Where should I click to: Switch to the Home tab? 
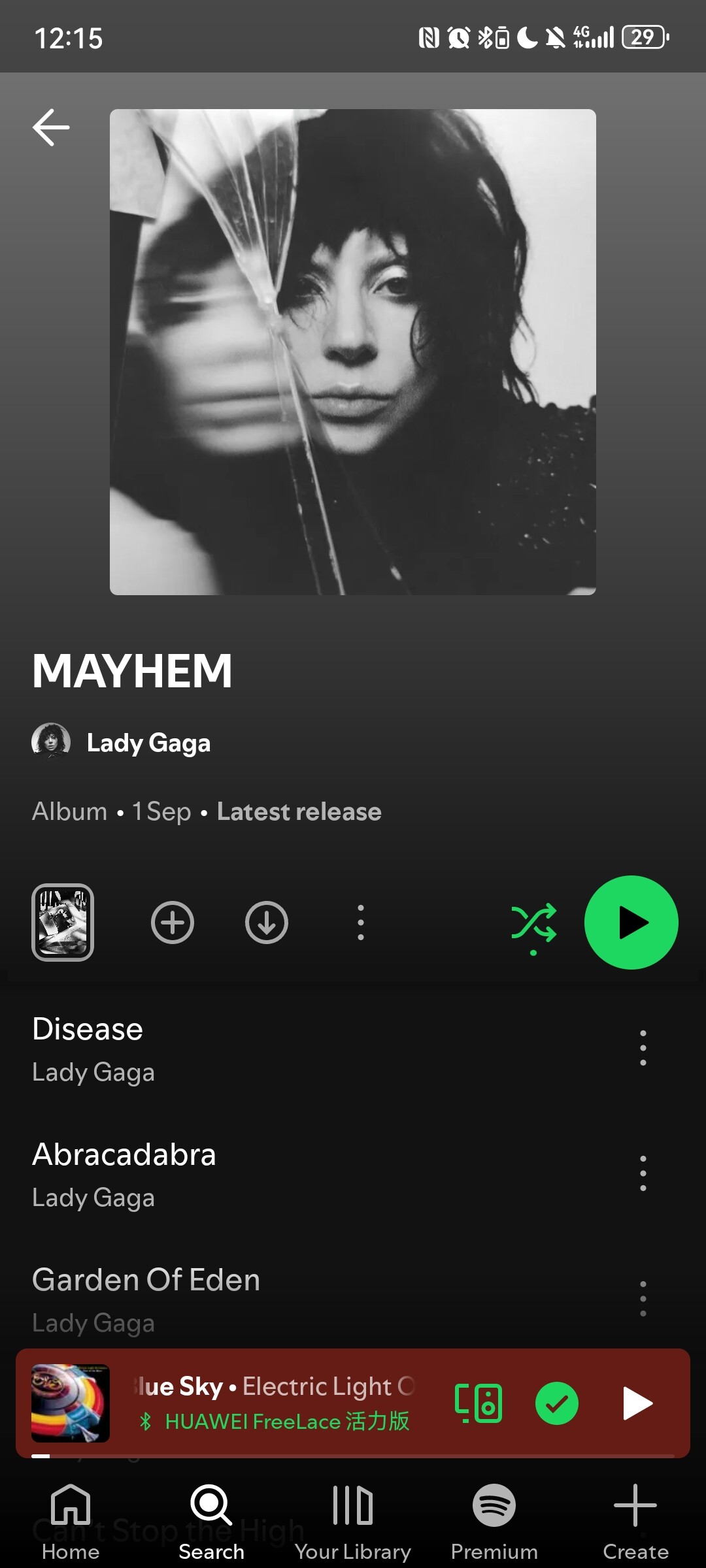[71, 1521]
